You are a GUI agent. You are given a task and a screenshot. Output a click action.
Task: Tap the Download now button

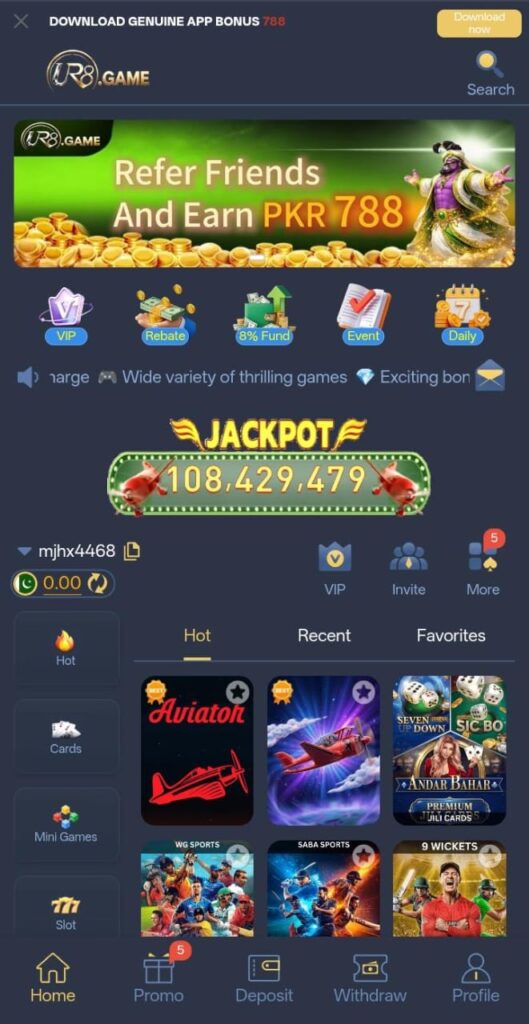(479, 24)
